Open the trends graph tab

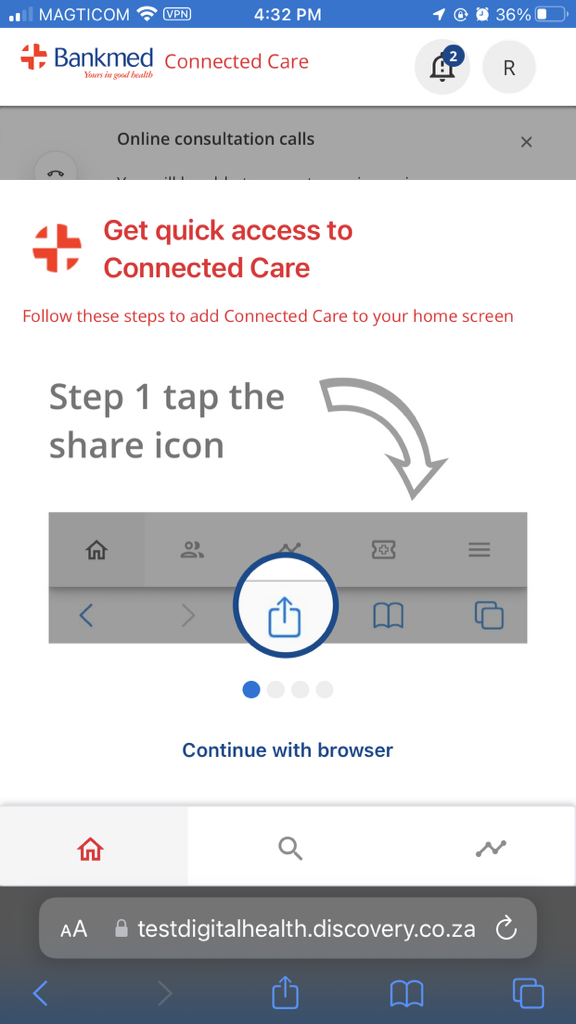point(490,848)
